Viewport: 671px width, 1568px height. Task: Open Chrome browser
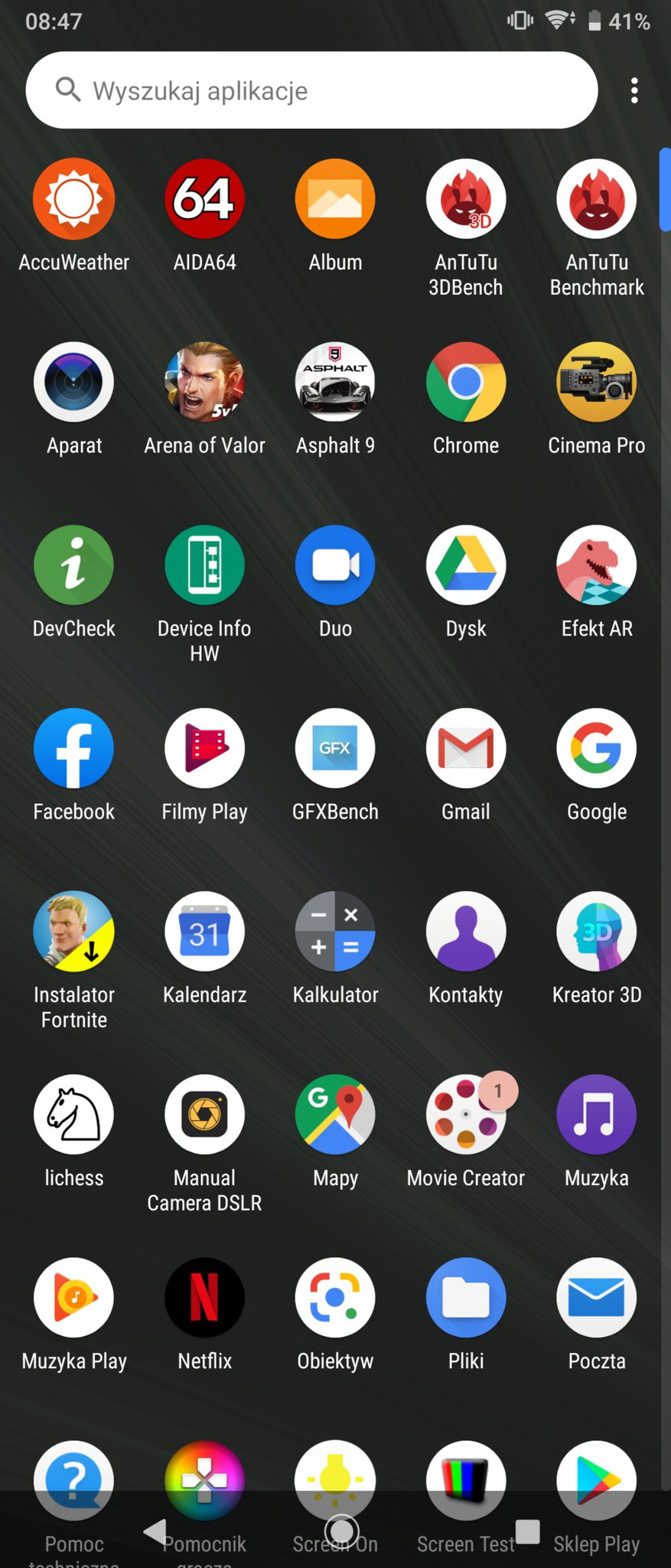point(466,382)
